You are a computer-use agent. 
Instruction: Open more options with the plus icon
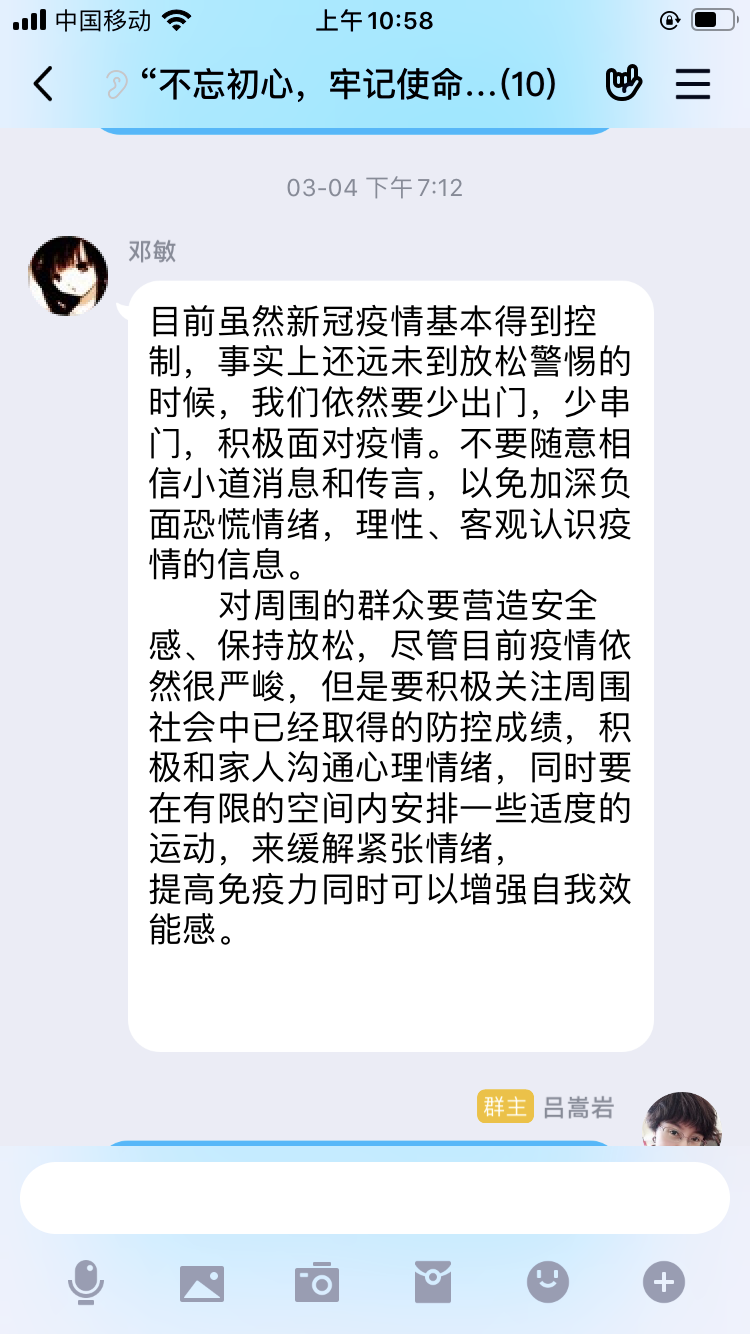[664, 1282]
